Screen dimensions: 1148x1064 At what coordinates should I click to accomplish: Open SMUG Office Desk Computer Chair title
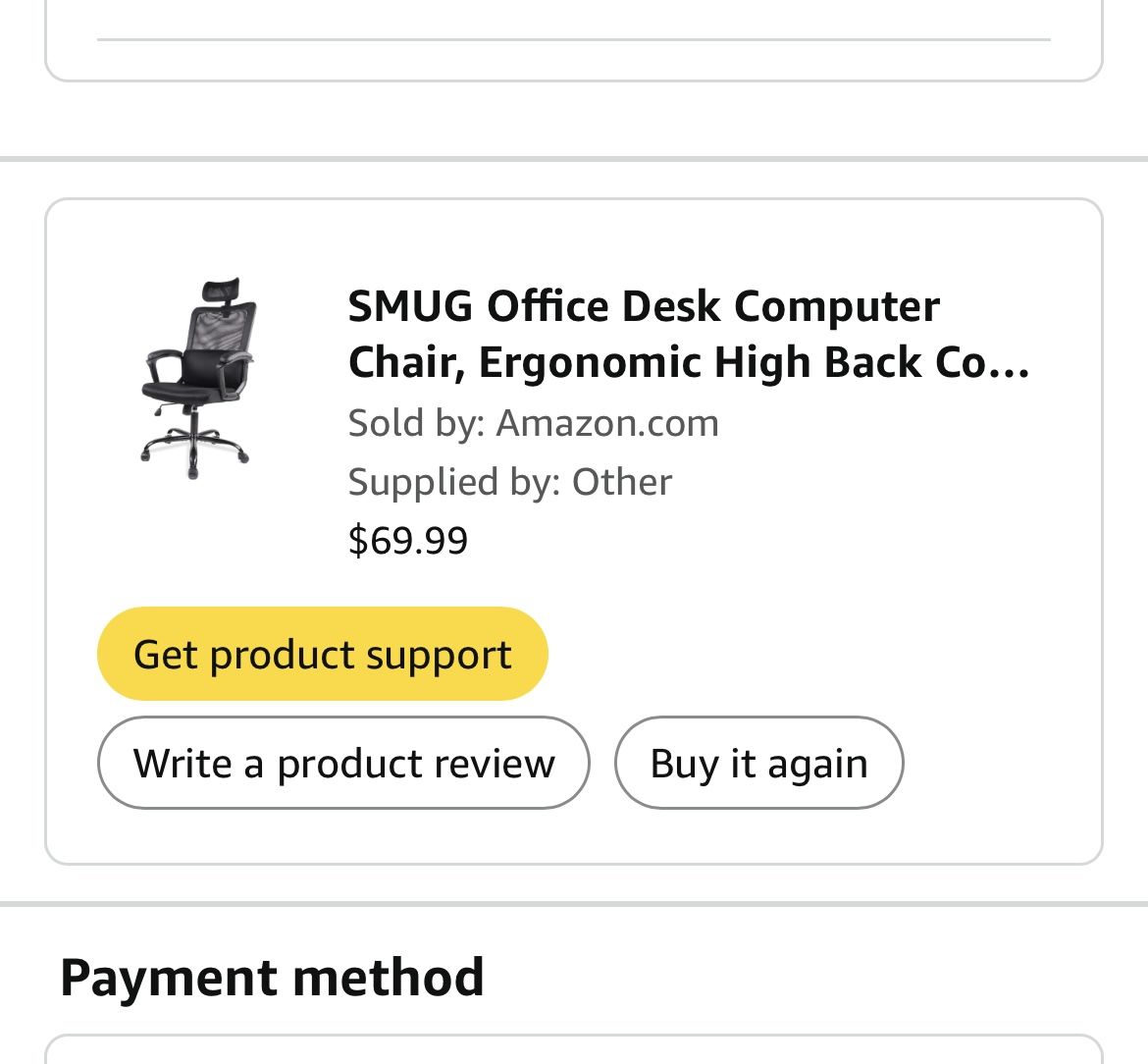pyautogui.click(x=689, y=334)
